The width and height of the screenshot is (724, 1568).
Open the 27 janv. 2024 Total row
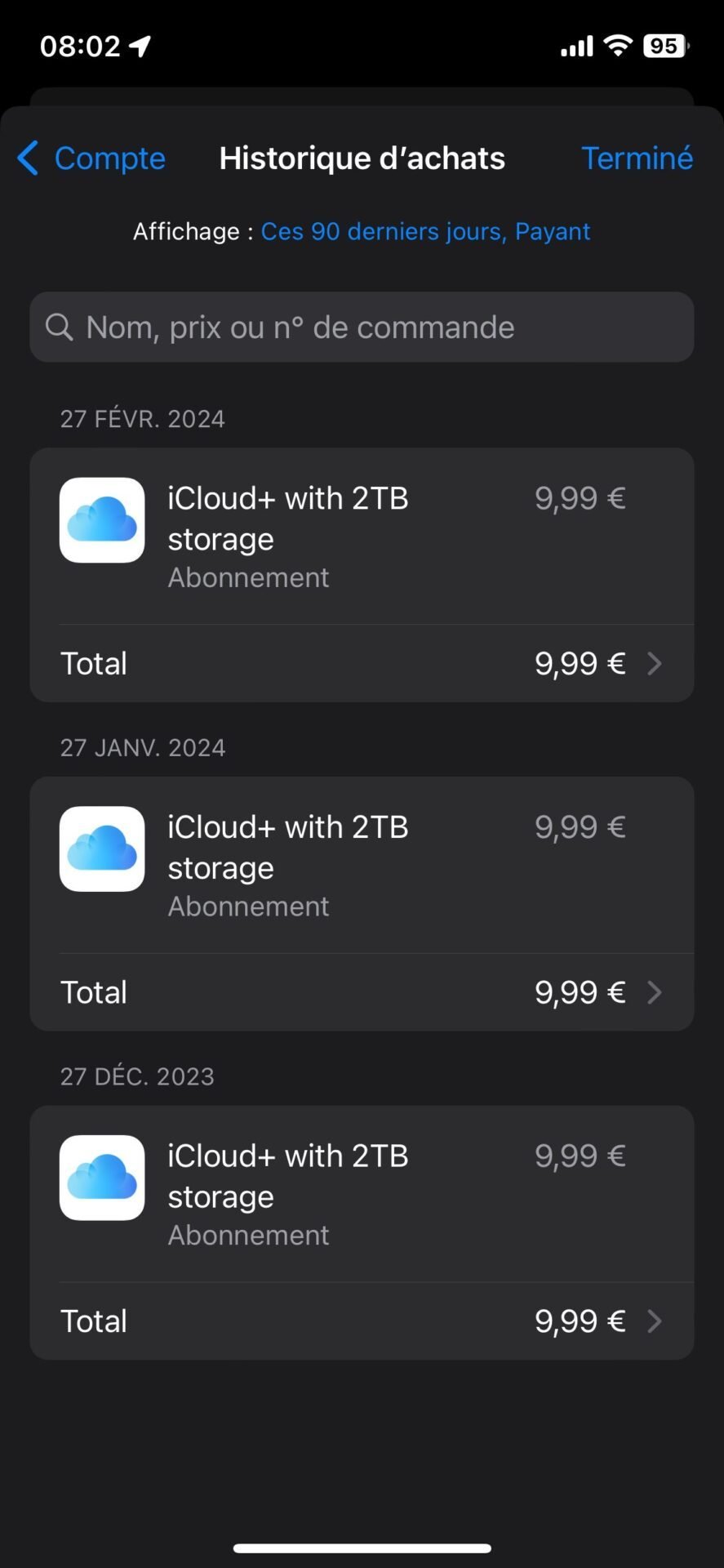click(x=362, y=992)
